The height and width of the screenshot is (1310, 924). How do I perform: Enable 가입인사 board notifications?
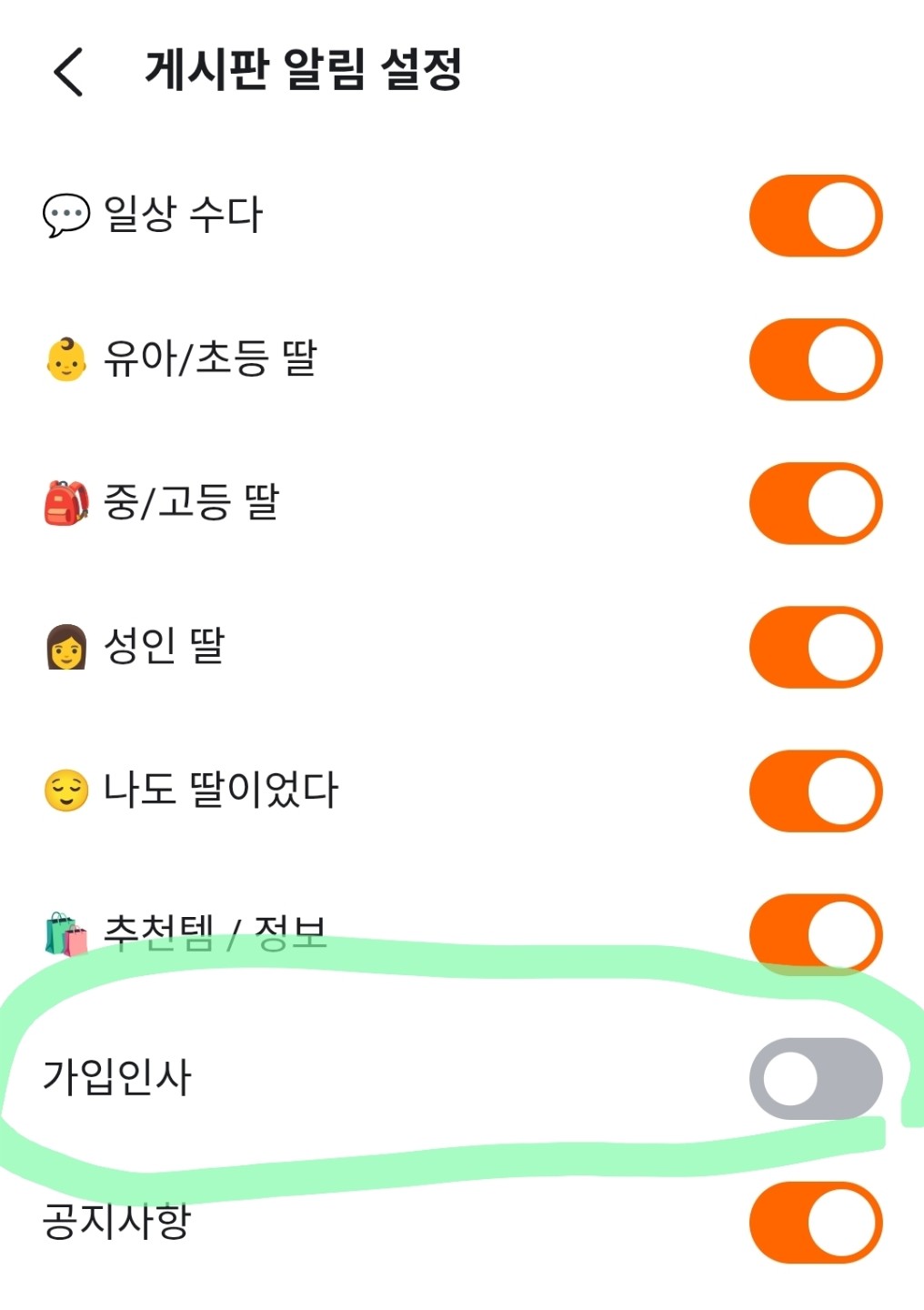[815, 1079]
